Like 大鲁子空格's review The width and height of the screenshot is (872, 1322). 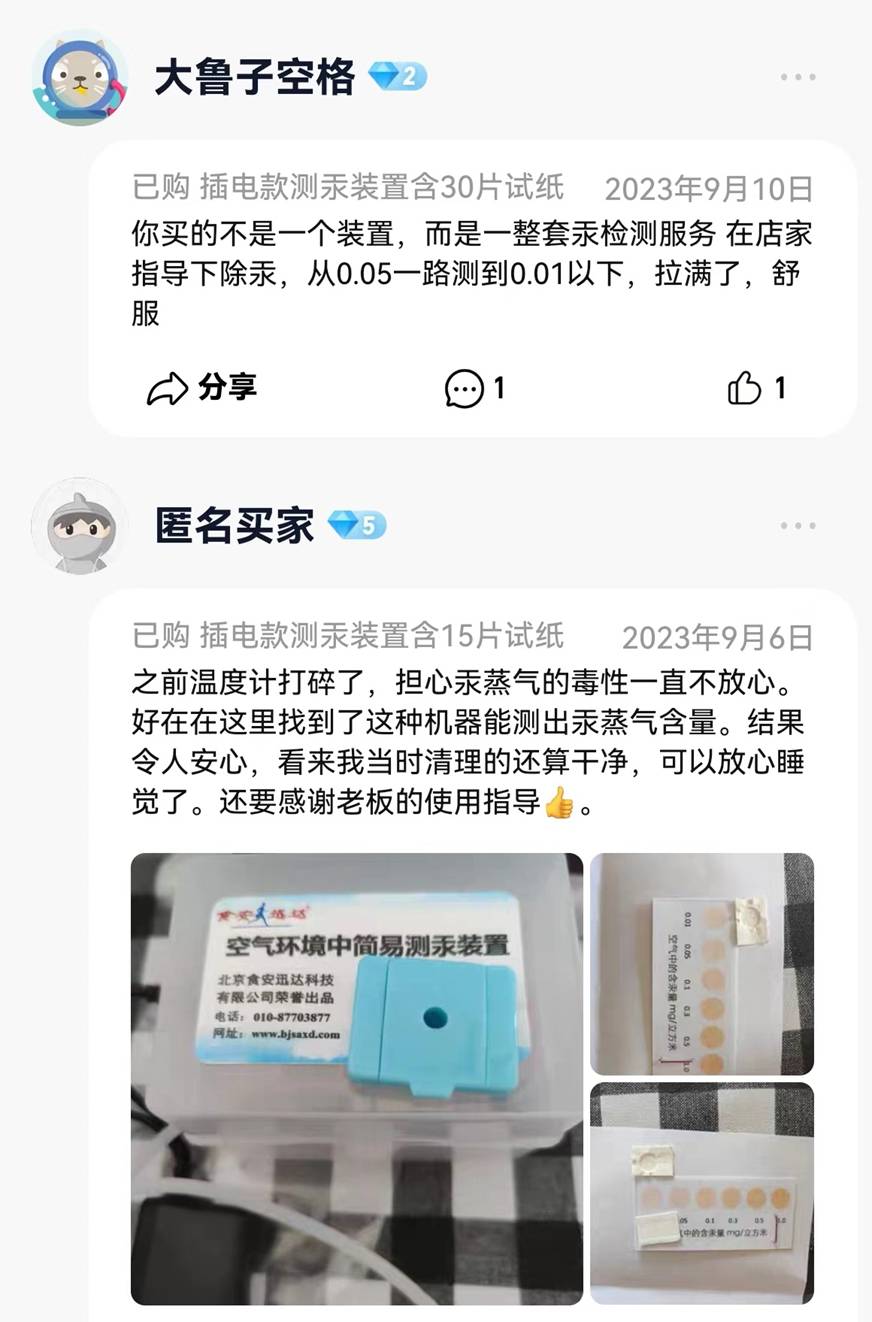point(756,388)
